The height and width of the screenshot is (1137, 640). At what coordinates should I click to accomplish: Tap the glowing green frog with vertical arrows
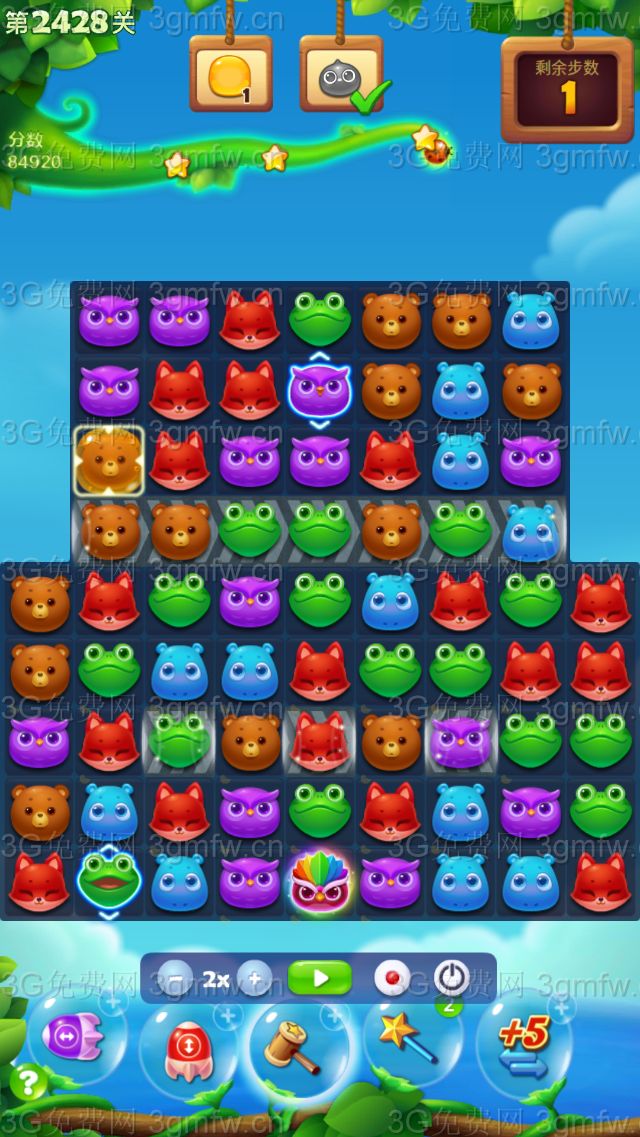109,880
